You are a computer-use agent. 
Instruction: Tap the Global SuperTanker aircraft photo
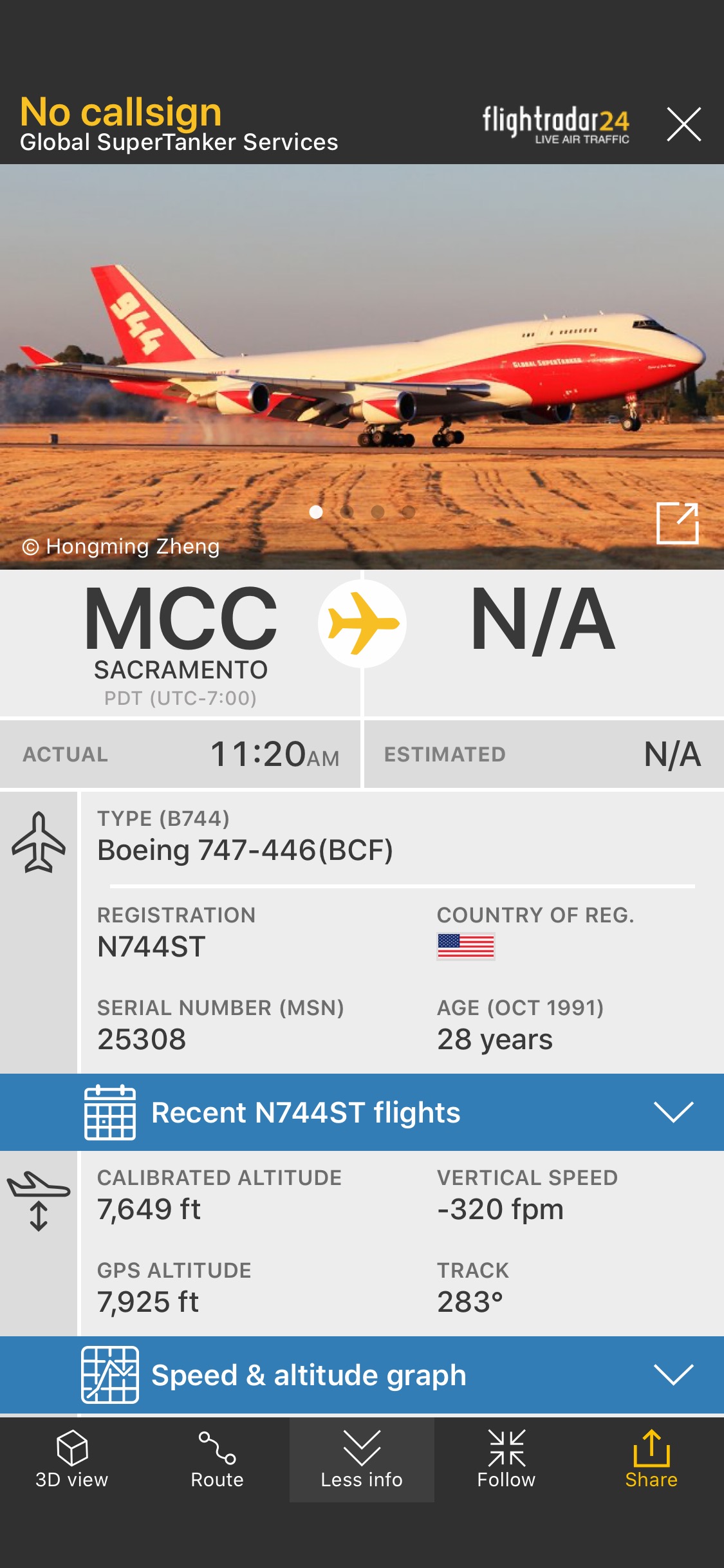(362, 360)
